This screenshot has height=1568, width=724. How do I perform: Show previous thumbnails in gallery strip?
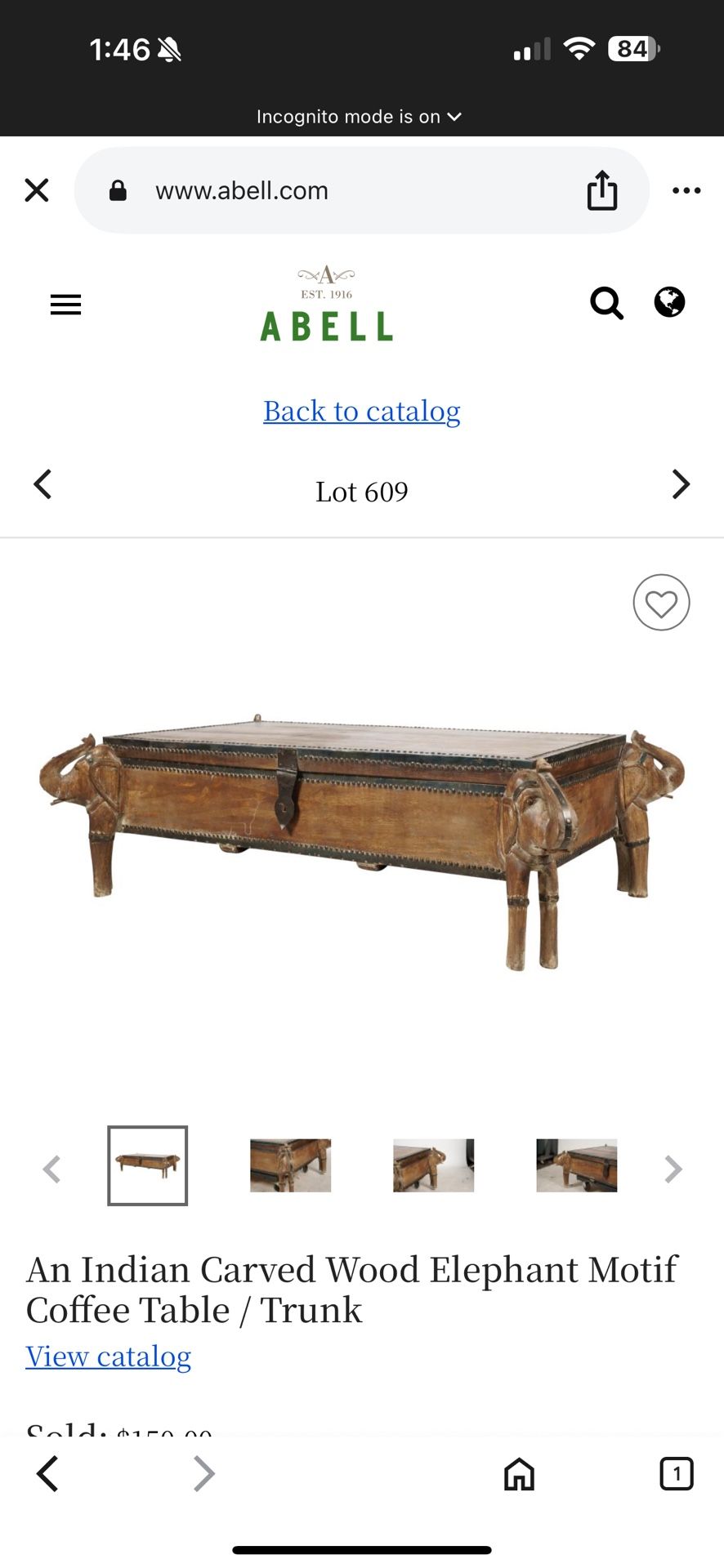tap(51, 1169)
